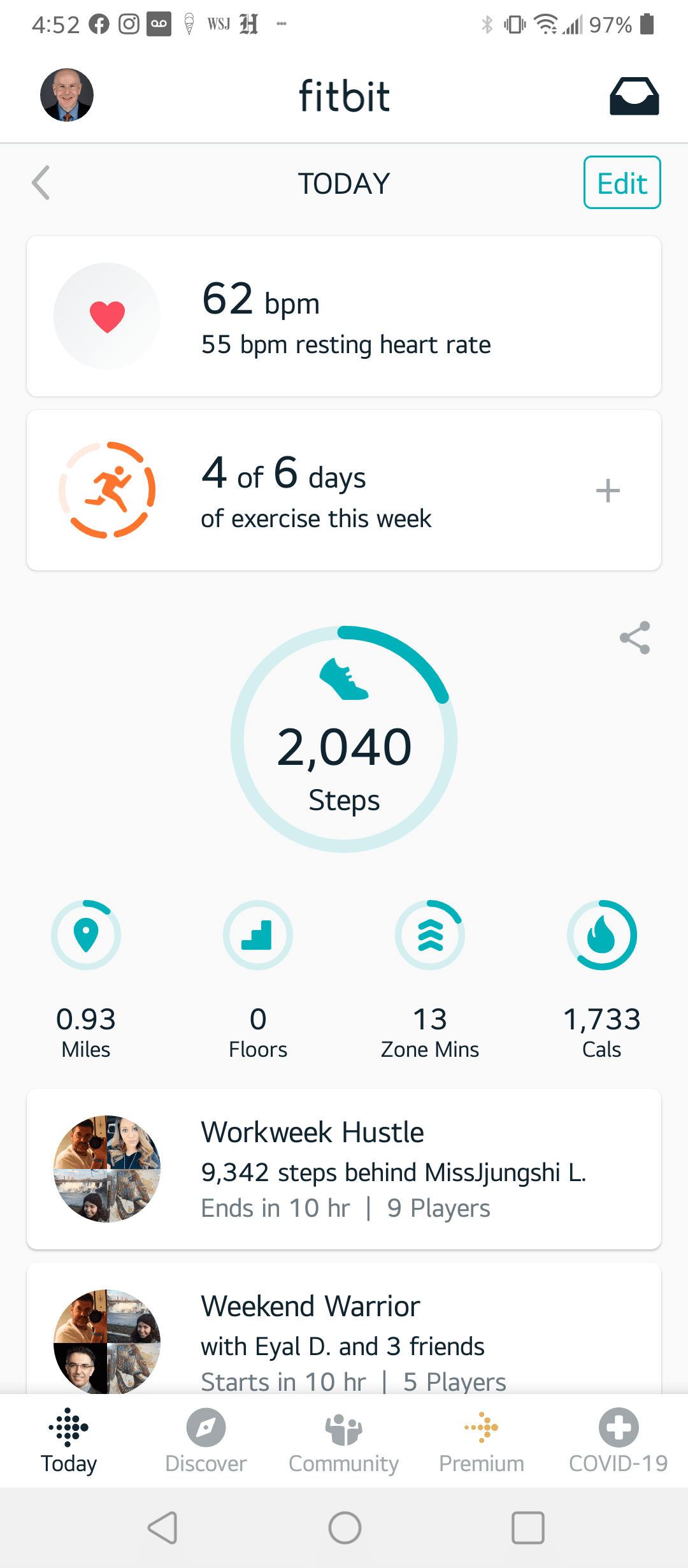Open the inbox notifications icon

(x=634, y=95)
